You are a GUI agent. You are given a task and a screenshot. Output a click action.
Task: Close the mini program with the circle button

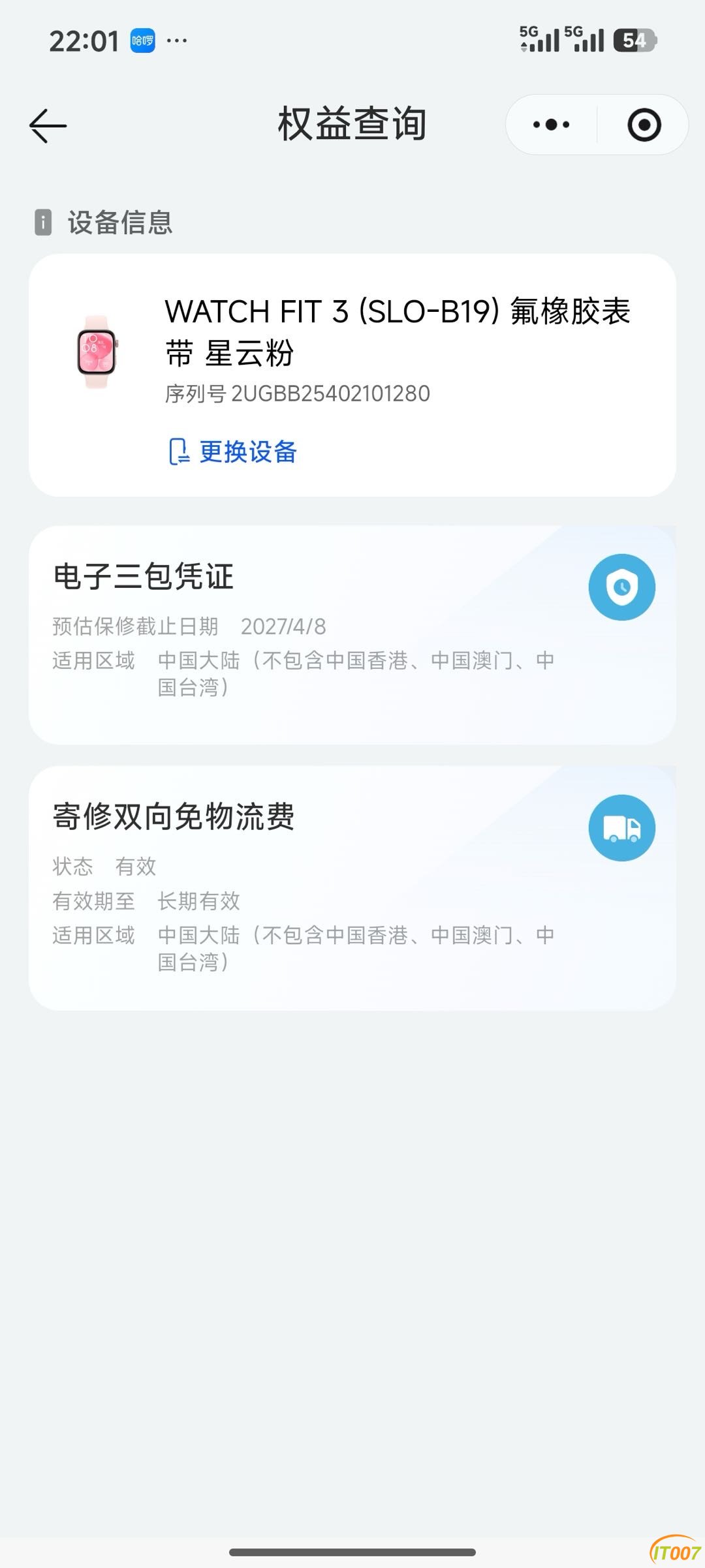point(644,125)
